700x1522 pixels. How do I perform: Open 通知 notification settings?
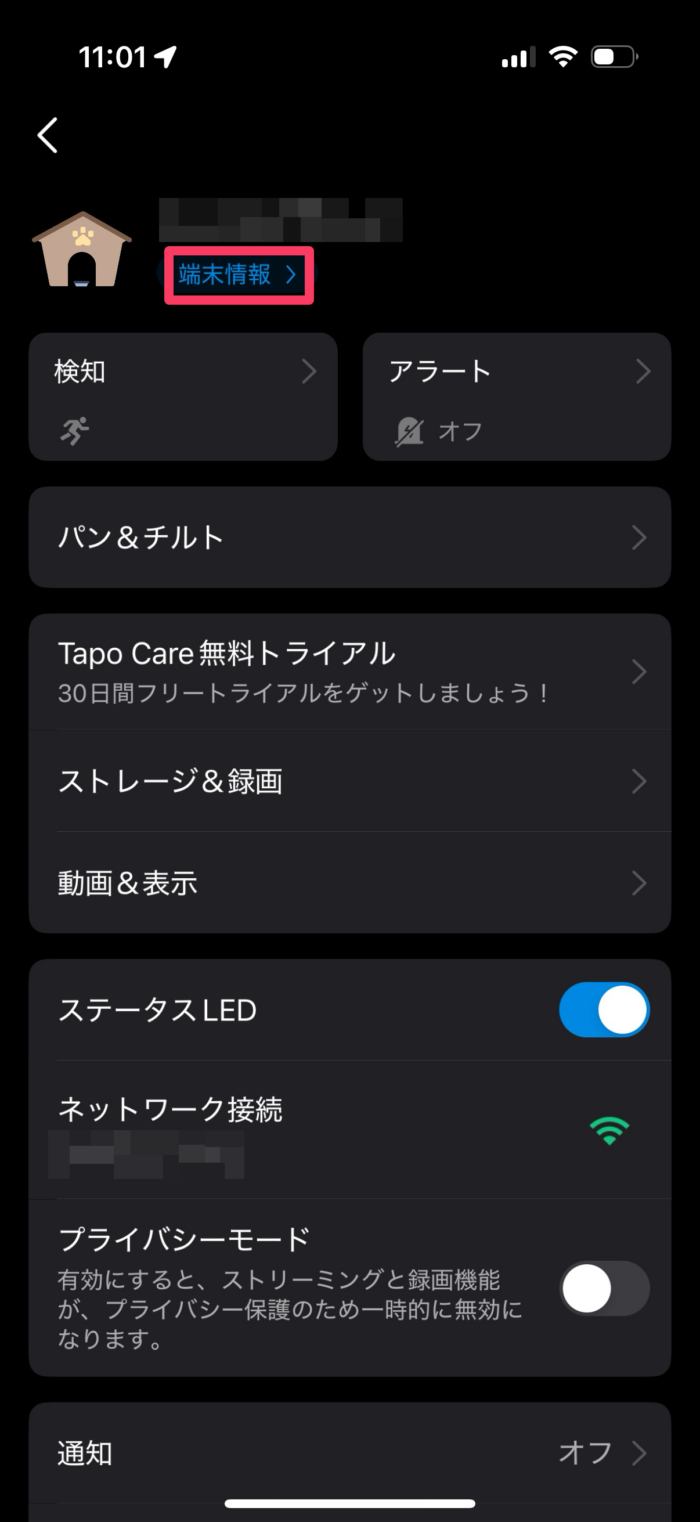[349, 1453]
